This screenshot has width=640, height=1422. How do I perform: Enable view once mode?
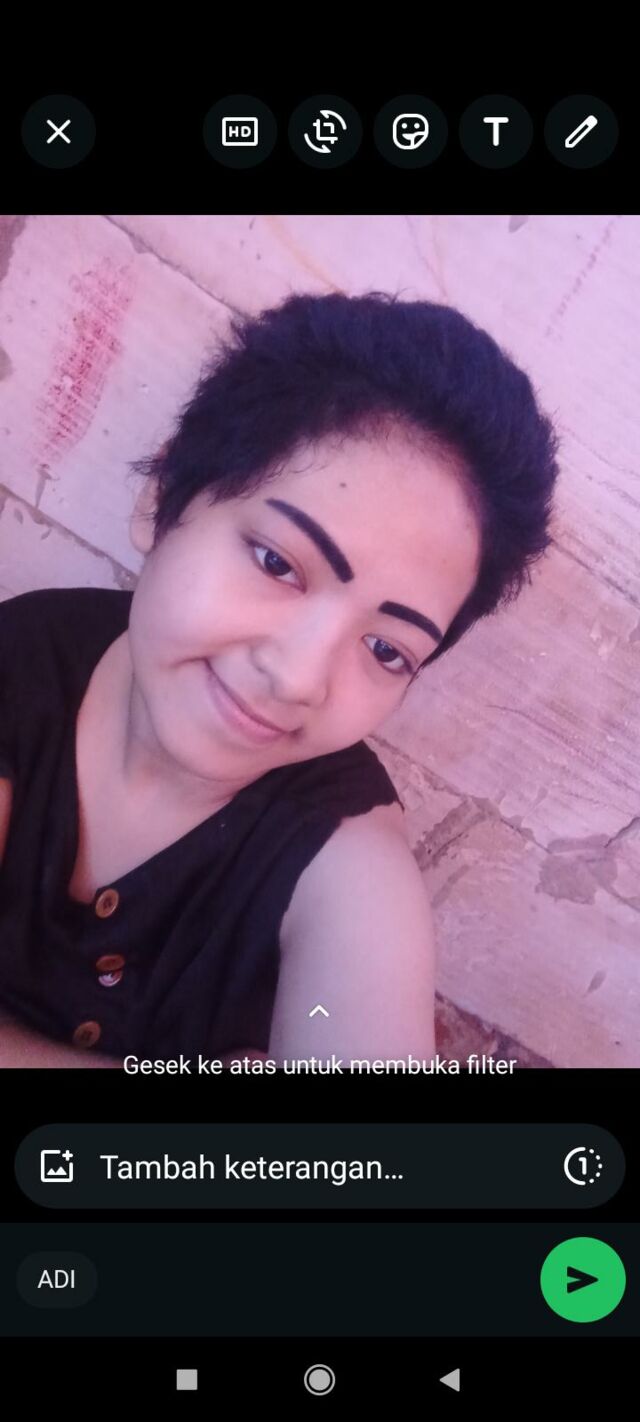click(x=583, y=1166)
